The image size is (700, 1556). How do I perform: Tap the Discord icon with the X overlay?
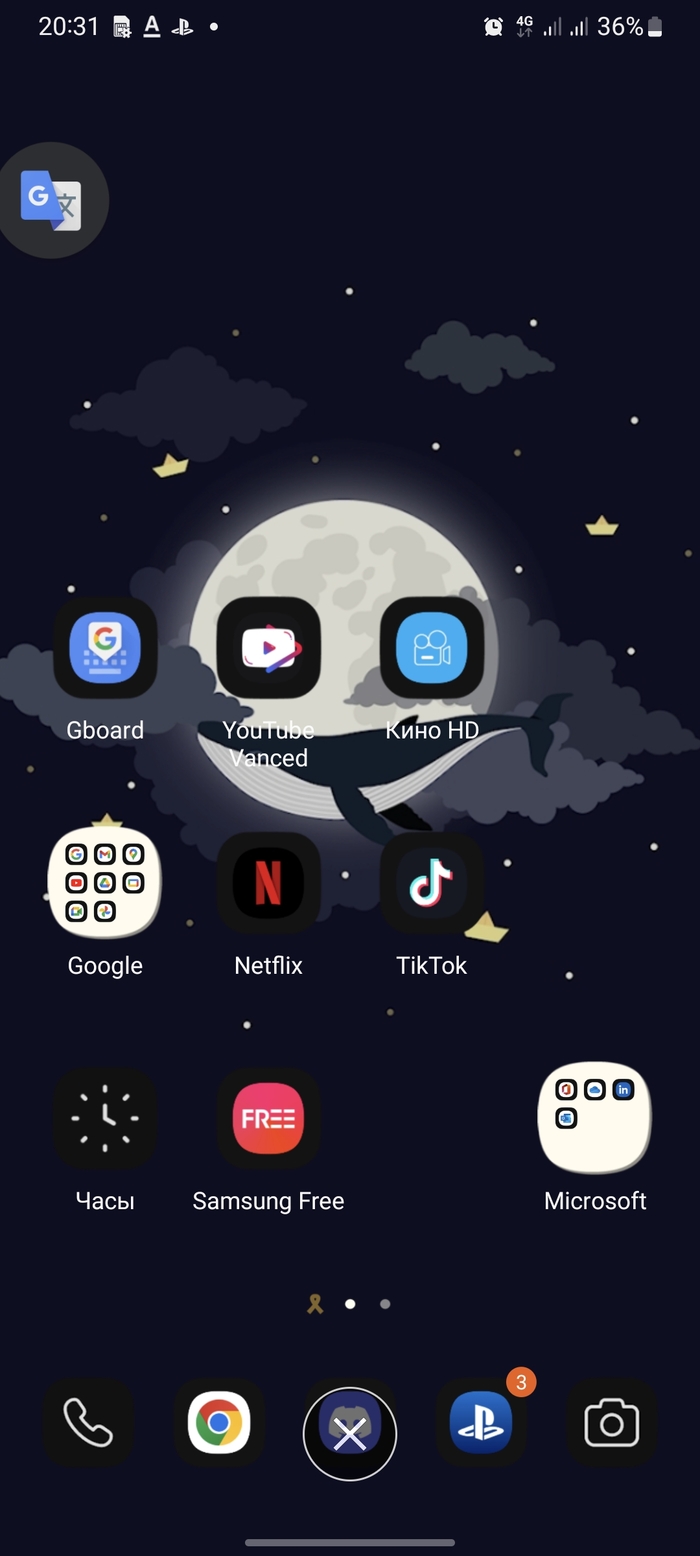point(350,1434)
